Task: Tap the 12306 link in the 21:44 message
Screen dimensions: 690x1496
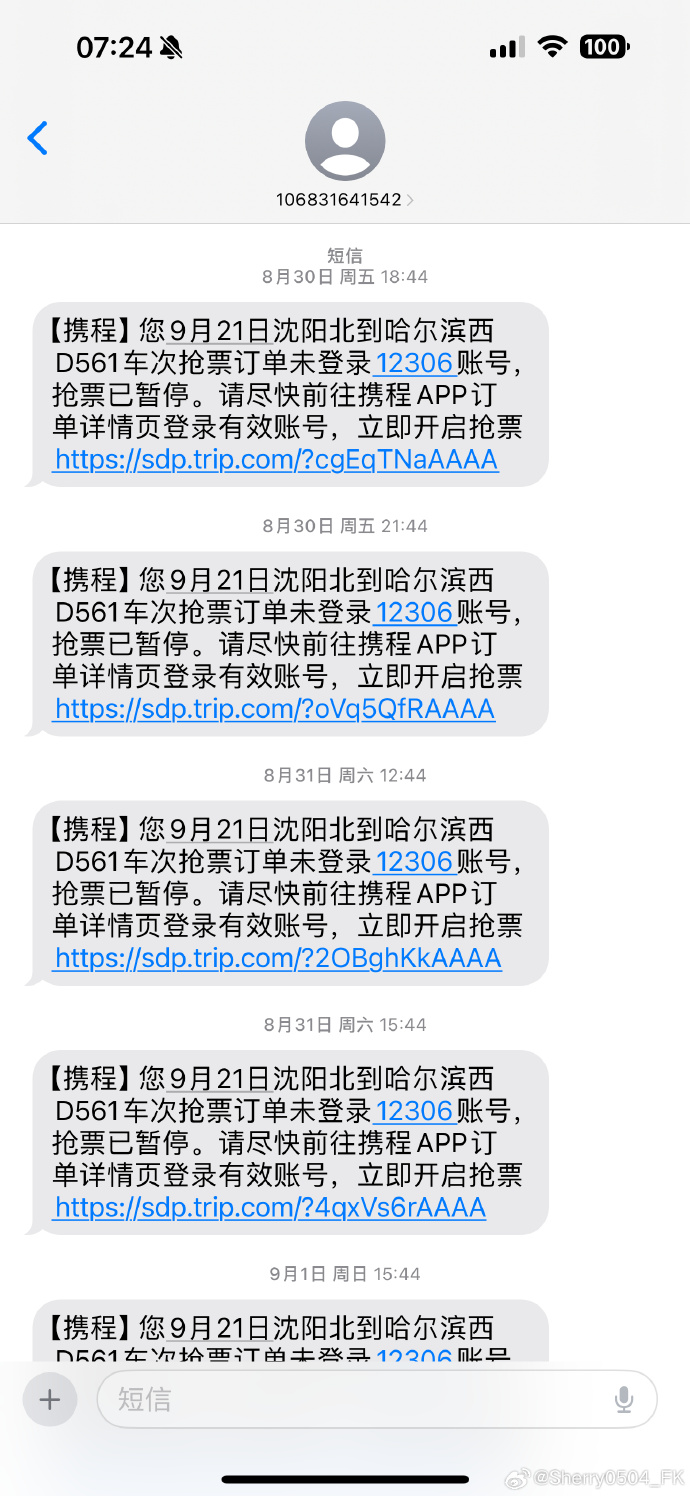Action: pyautogui.click(x=414, y=611)
